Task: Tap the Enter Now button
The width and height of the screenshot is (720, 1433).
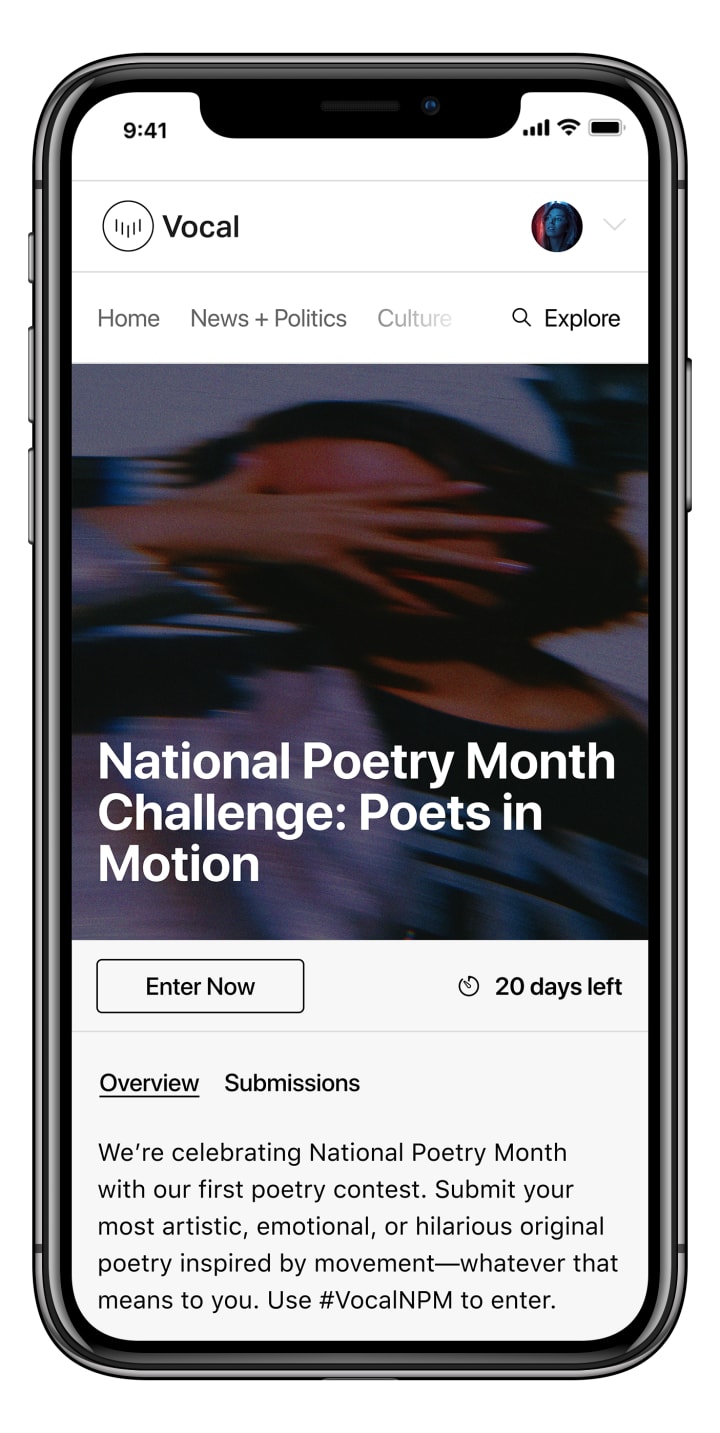Action: point(200,986)
